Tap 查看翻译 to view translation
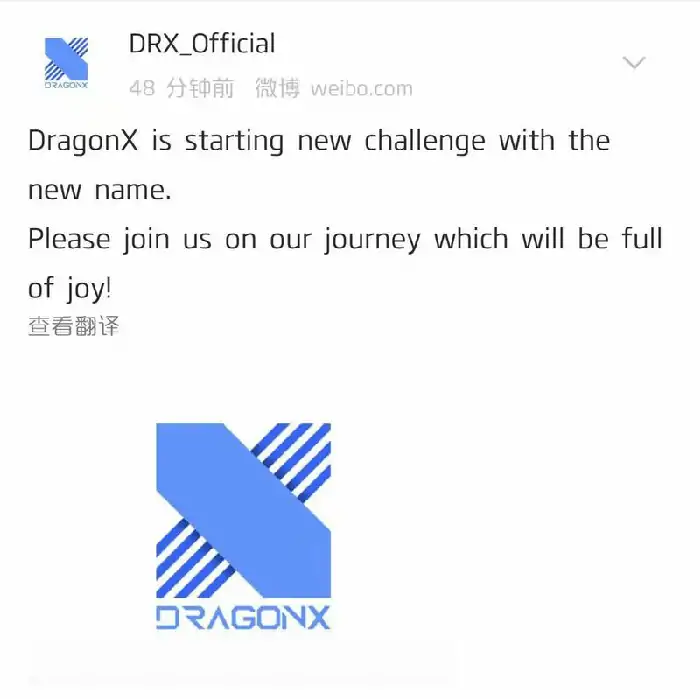700x699 pixels. click(74, 326)
